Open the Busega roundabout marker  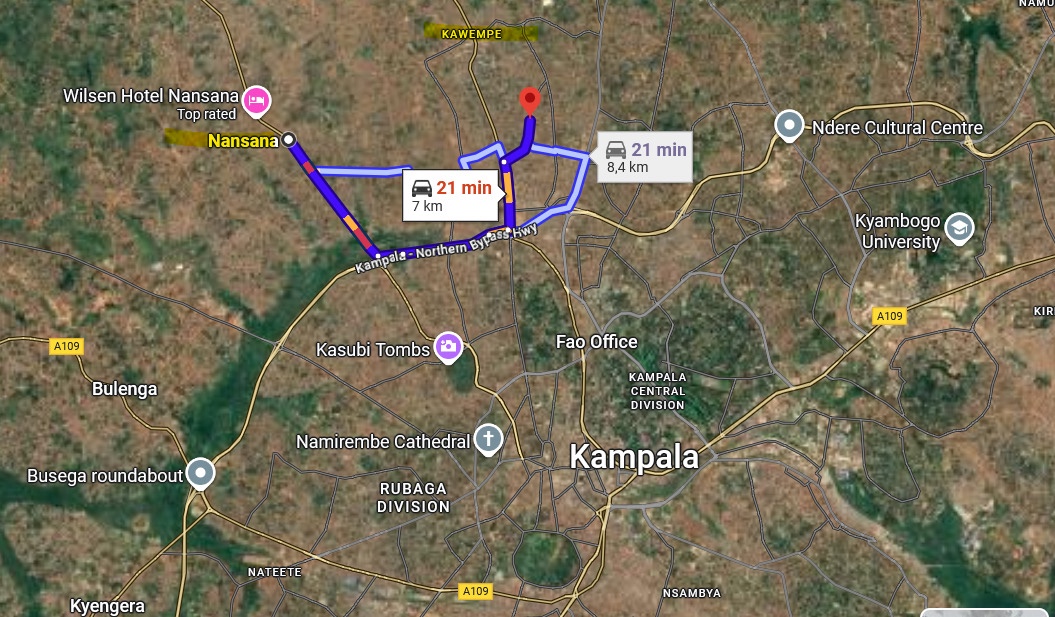[x=201, y=473]
